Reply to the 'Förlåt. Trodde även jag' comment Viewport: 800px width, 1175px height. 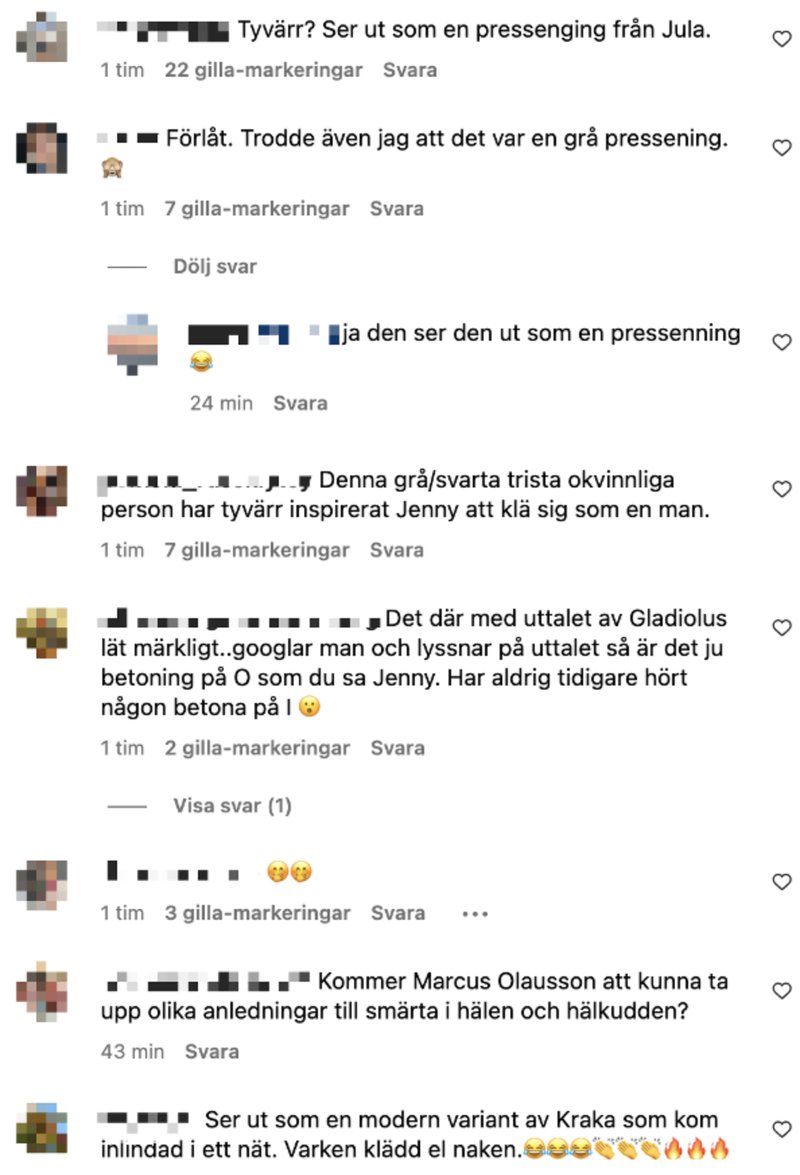(x=397, y=209)
